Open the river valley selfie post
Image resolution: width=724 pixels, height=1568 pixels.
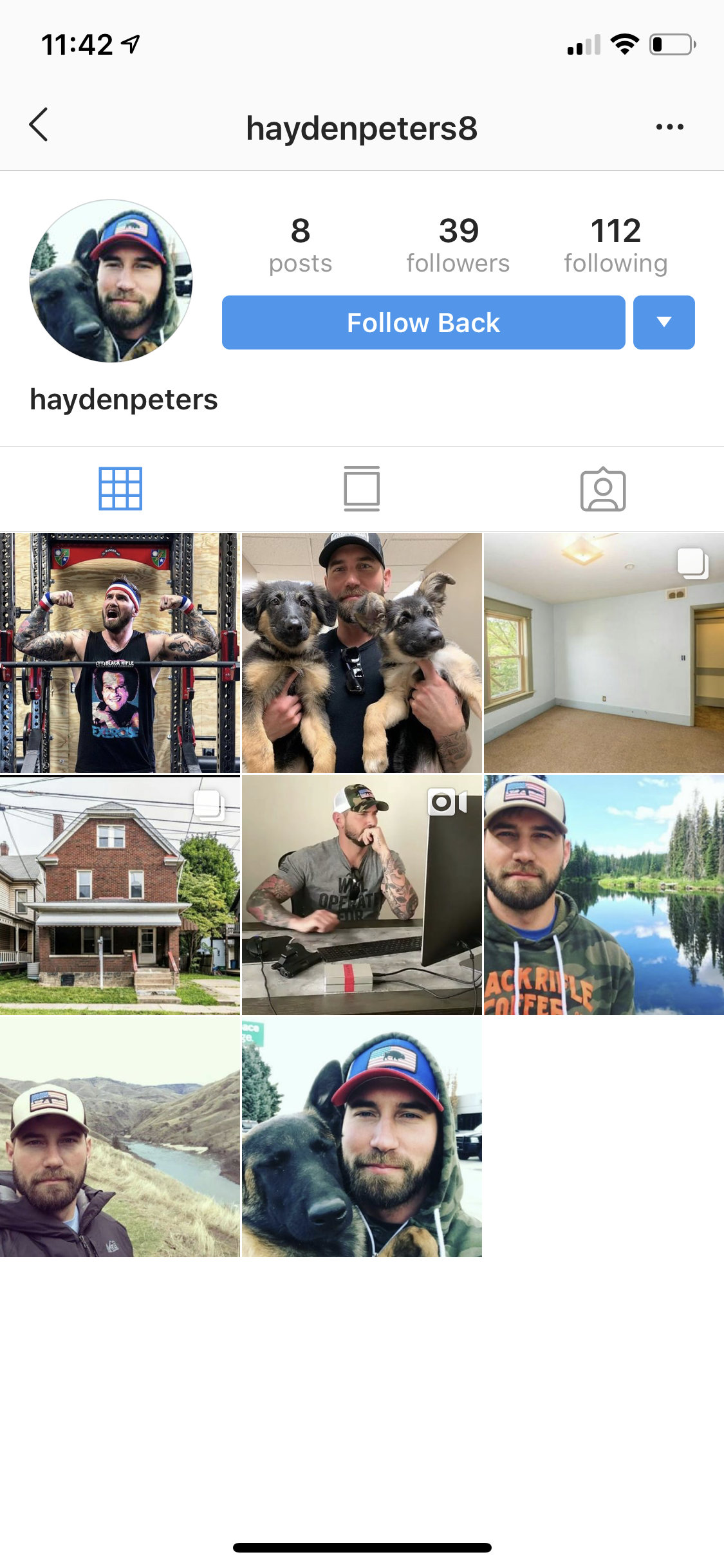[x=120, y=1137]
